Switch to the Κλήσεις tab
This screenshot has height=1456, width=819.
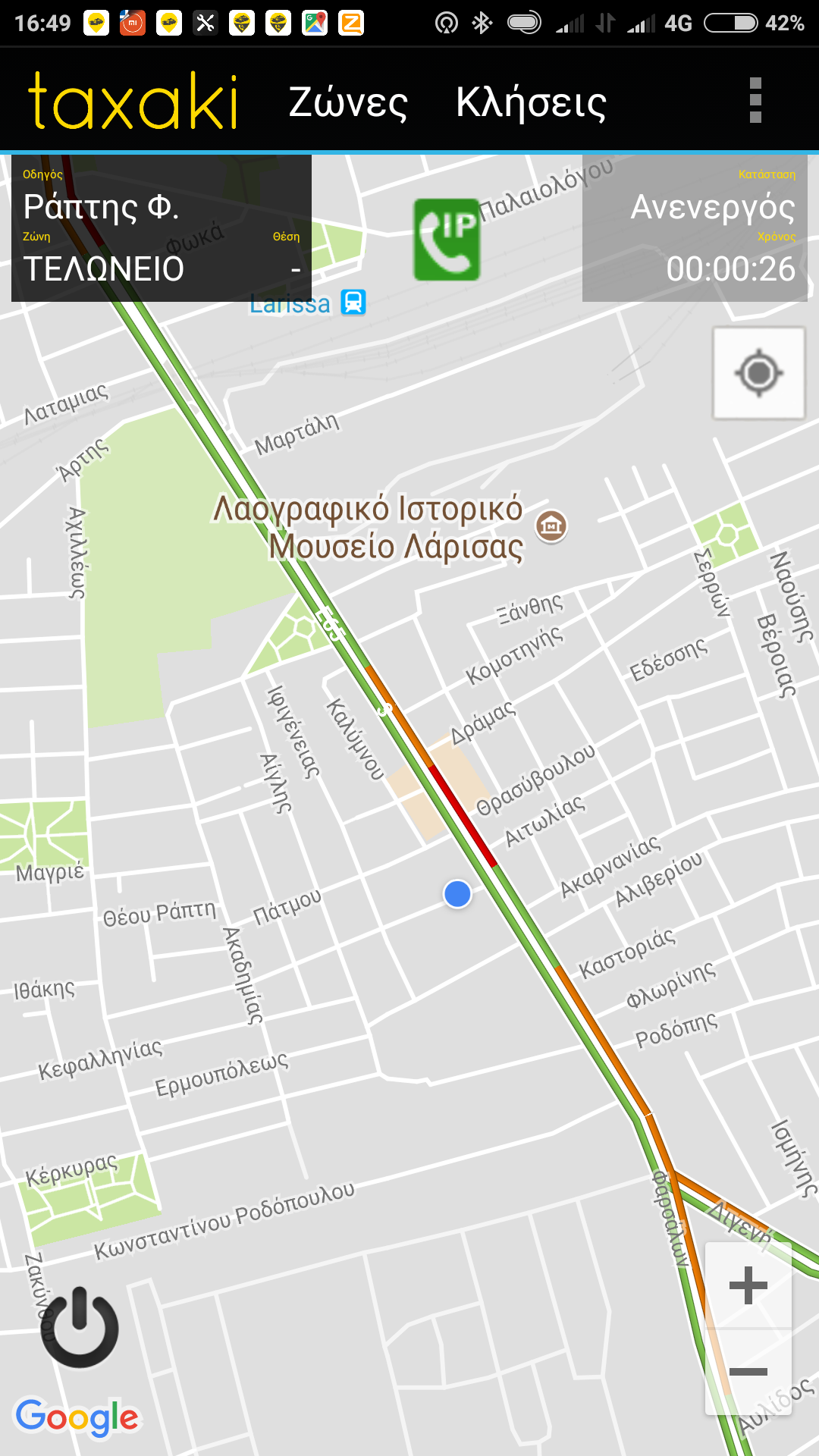coord(531,102)
